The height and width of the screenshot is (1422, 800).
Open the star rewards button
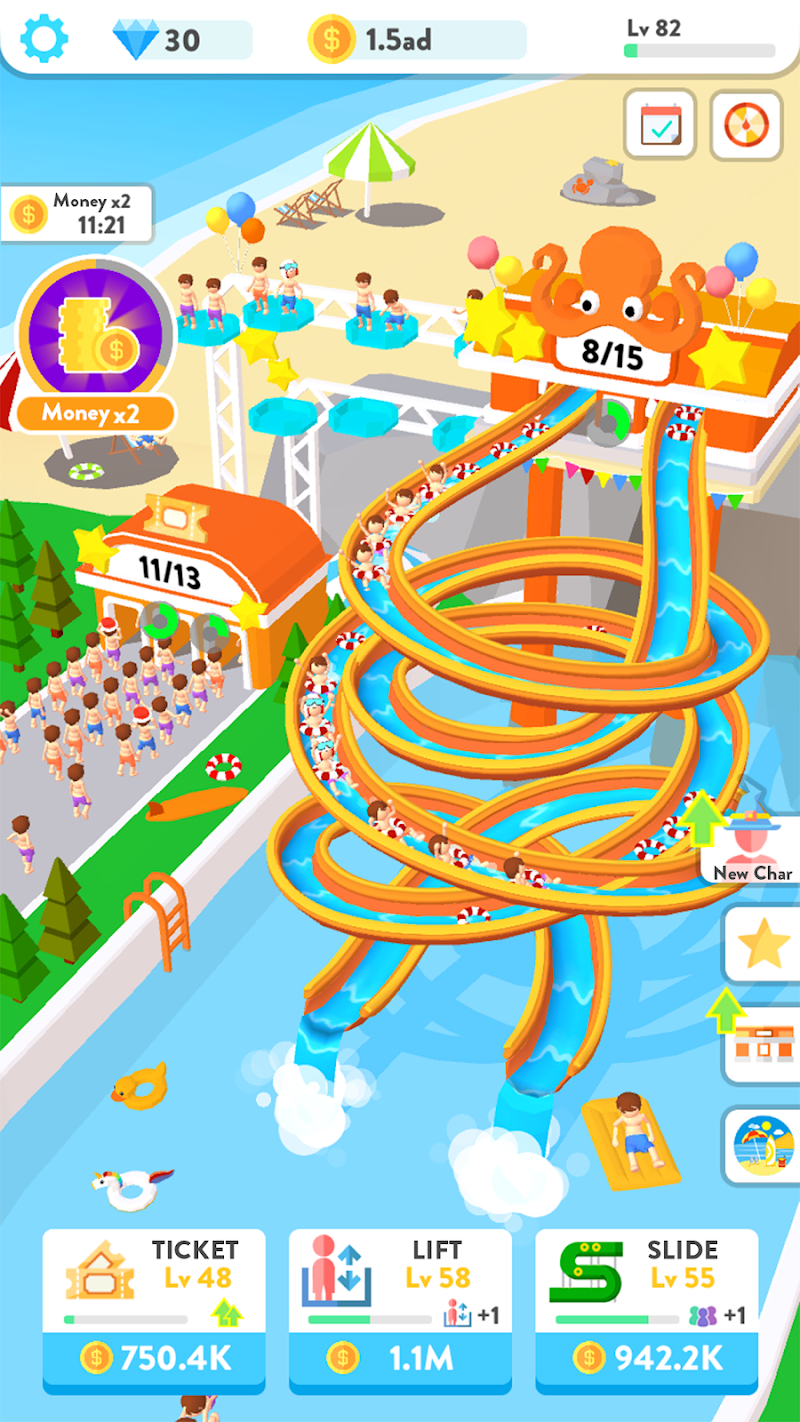point(762,945)
